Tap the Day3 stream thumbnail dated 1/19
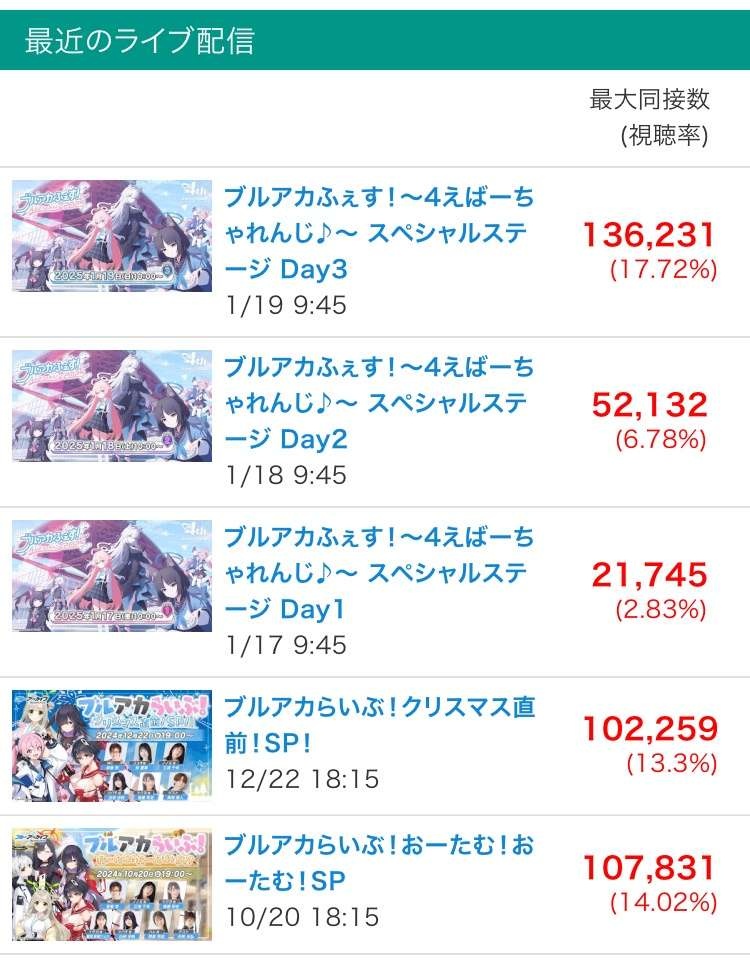Viewport: 750px width, 977px height. pos(112,236)
